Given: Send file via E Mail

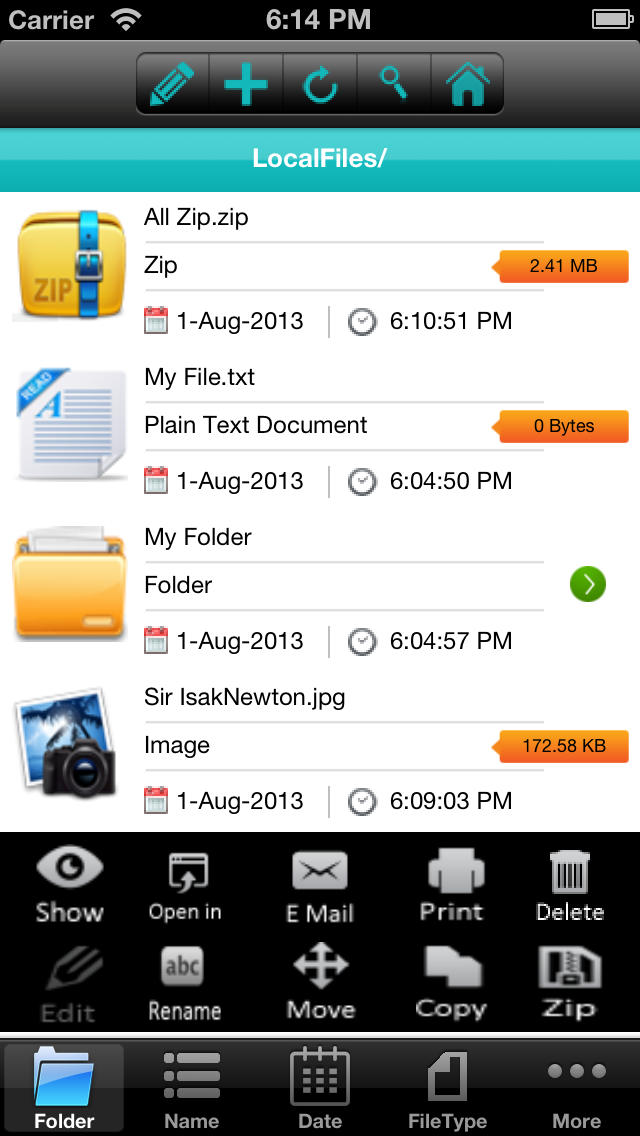Looking at the screenshot, I should pyautogui.click(x=320, y=884).
